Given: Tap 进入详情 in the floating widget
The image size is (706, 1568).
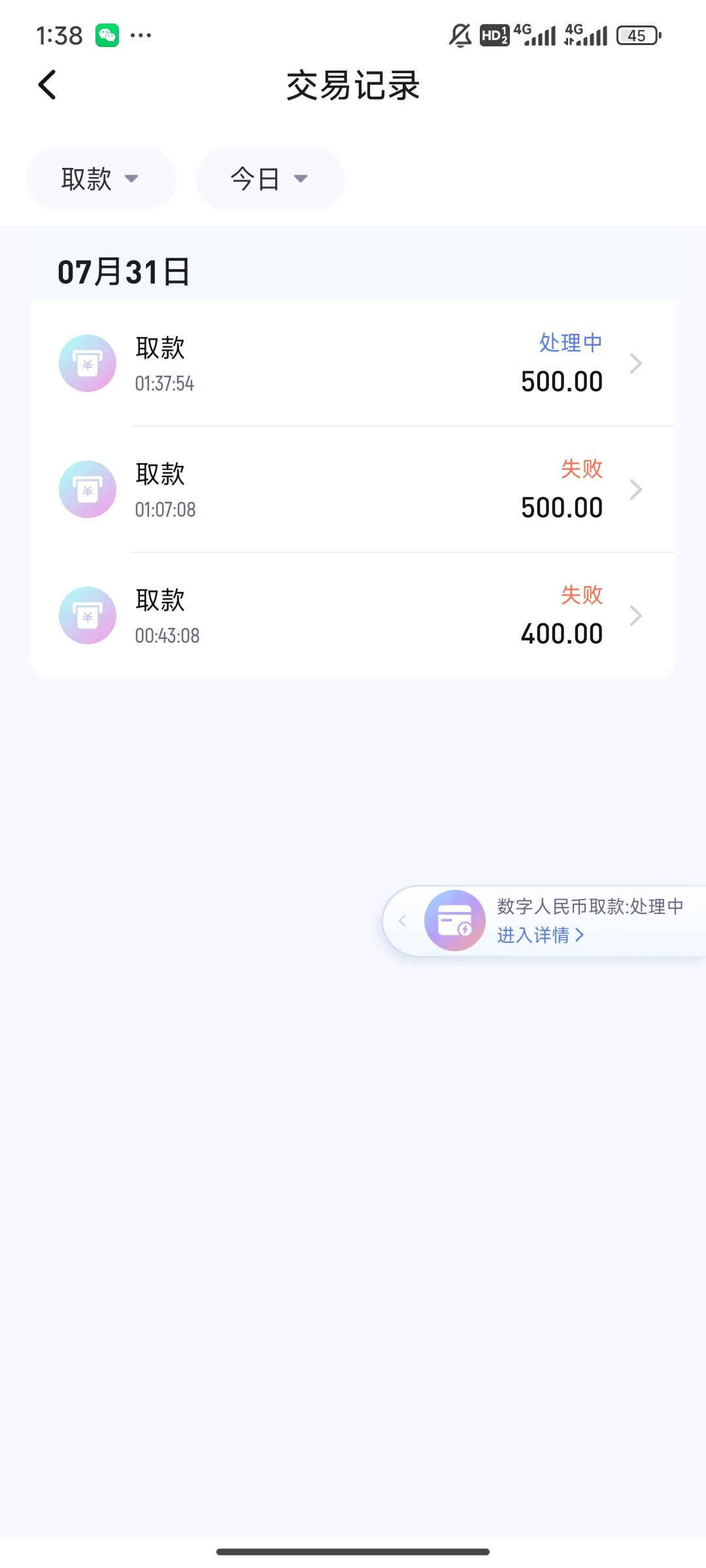Looking at the screenshot, I should (540, 936).
